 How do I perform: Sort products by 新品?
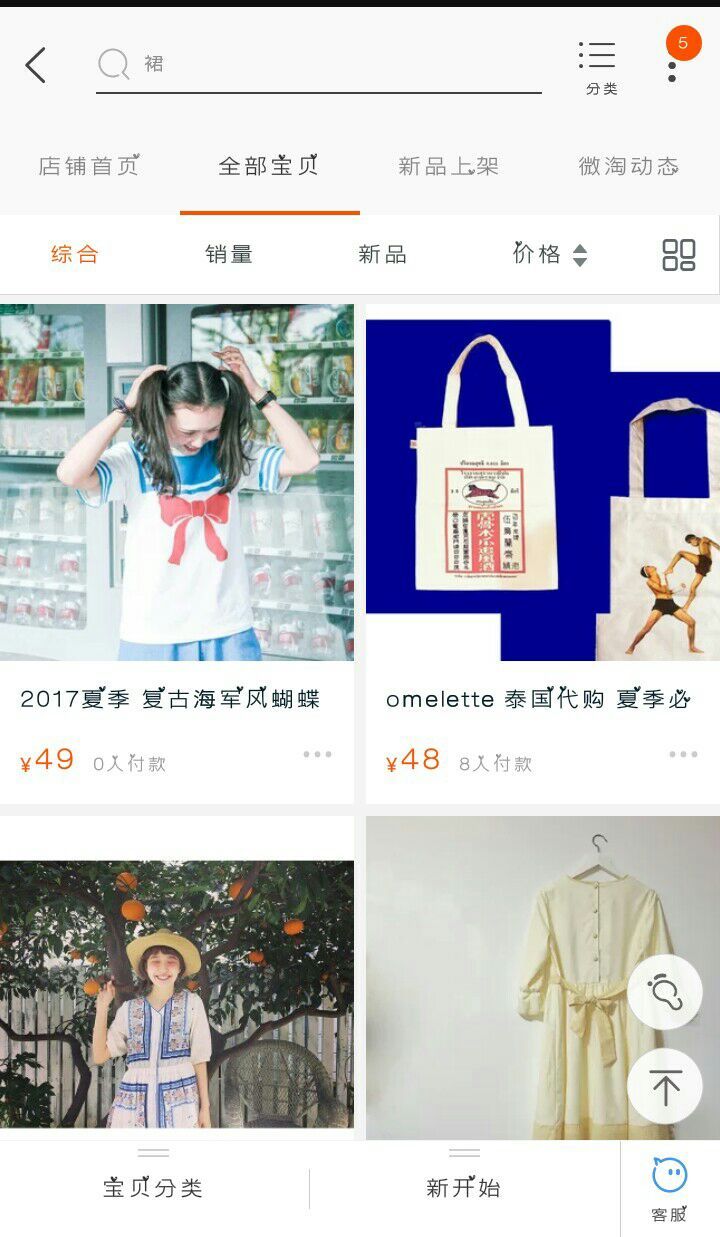coord(382,254)
